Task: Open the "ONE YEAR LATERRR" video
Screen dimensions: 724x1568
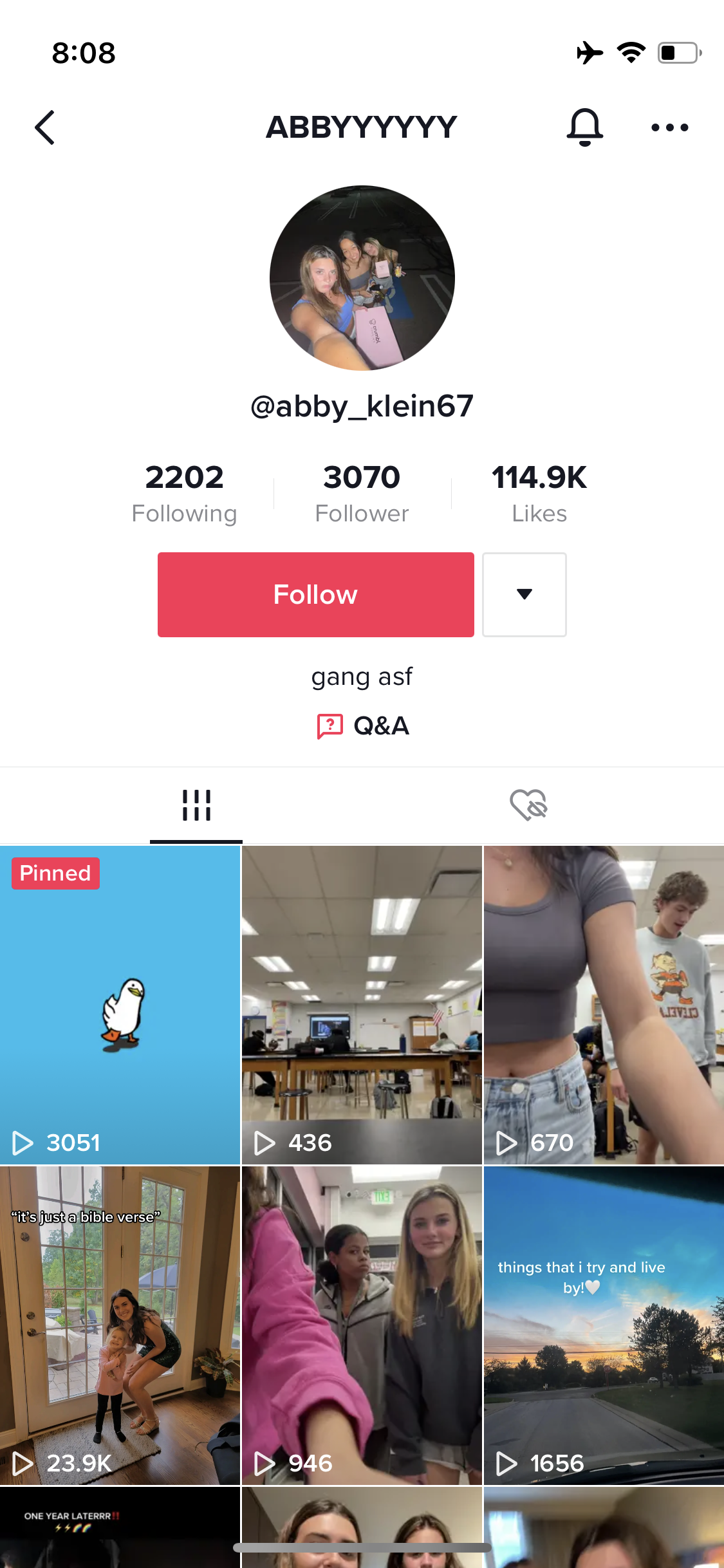Action: 120,1532
